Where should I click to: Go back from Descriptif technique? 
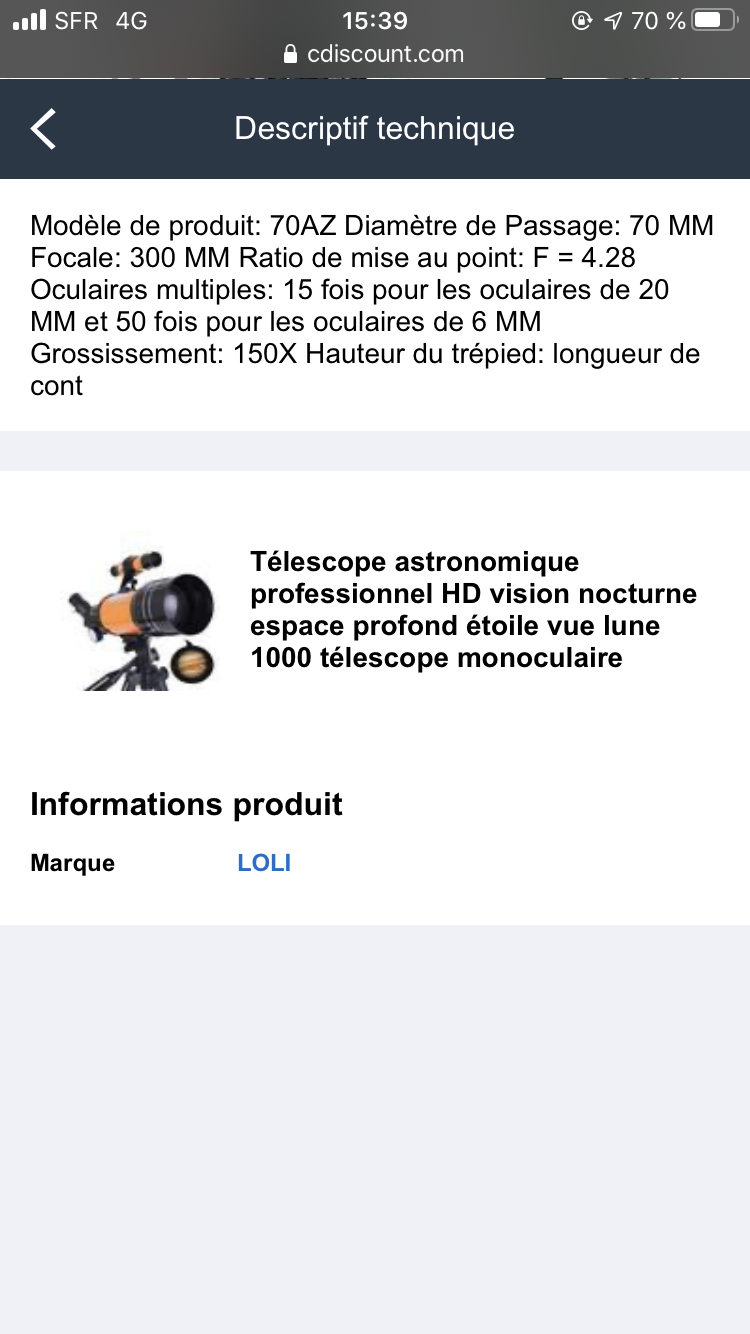tap(43, 129)
